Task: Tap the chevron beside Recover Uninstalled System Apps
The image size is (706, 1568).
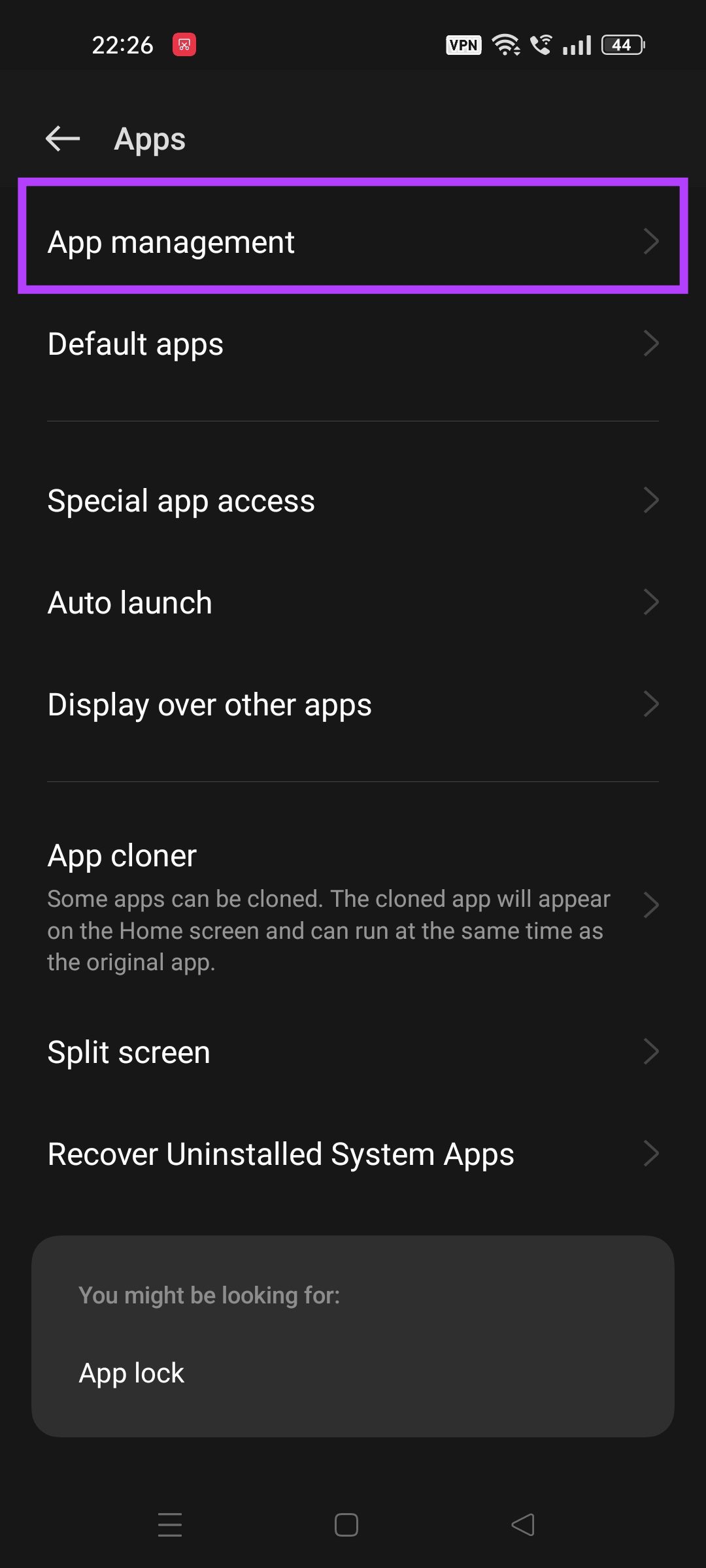Action: 651,1153
